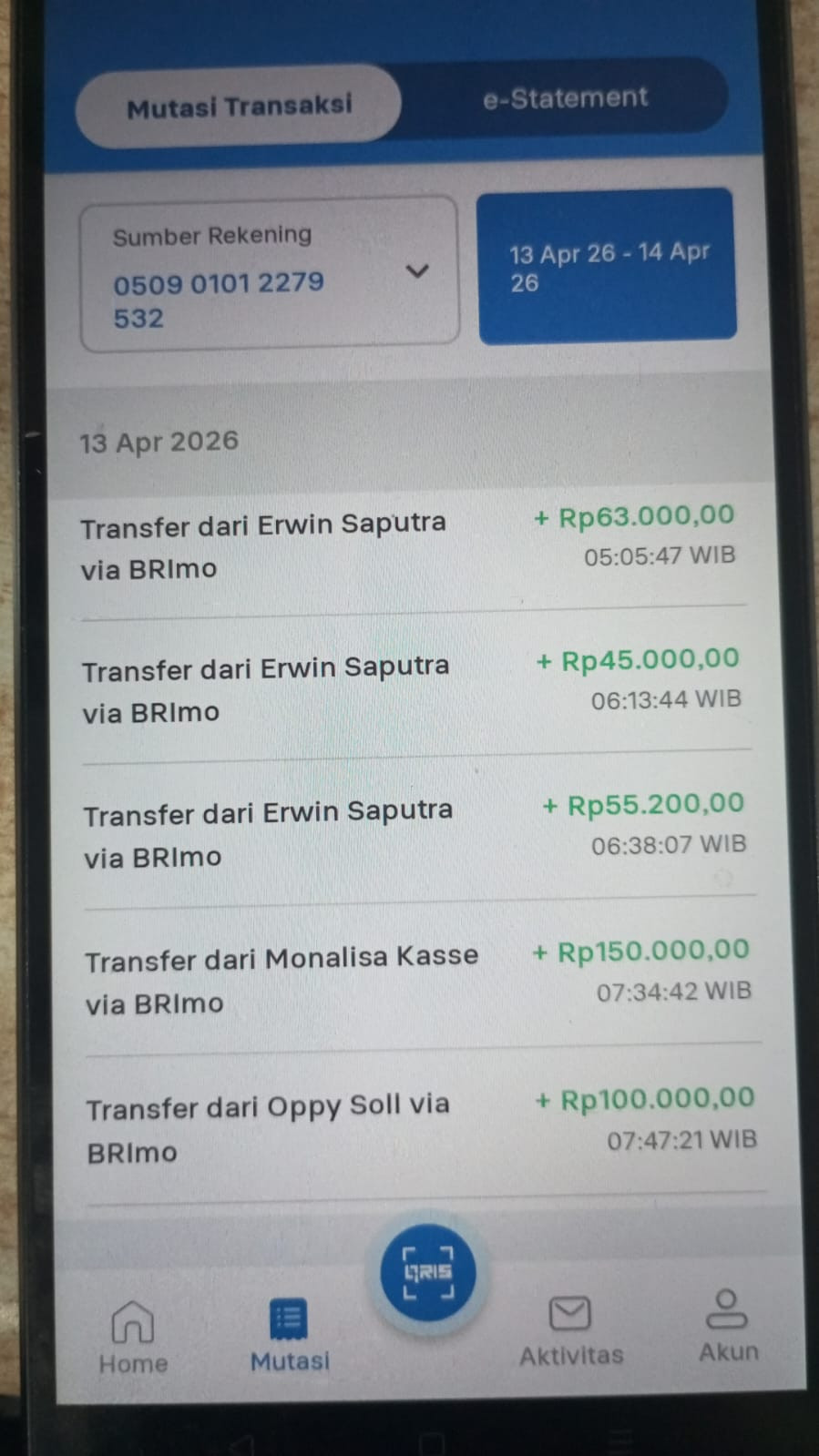Tap the Mutasi tab in bottom navigation
This screenshot has width=819, height=1456.
pos(289,1335)
